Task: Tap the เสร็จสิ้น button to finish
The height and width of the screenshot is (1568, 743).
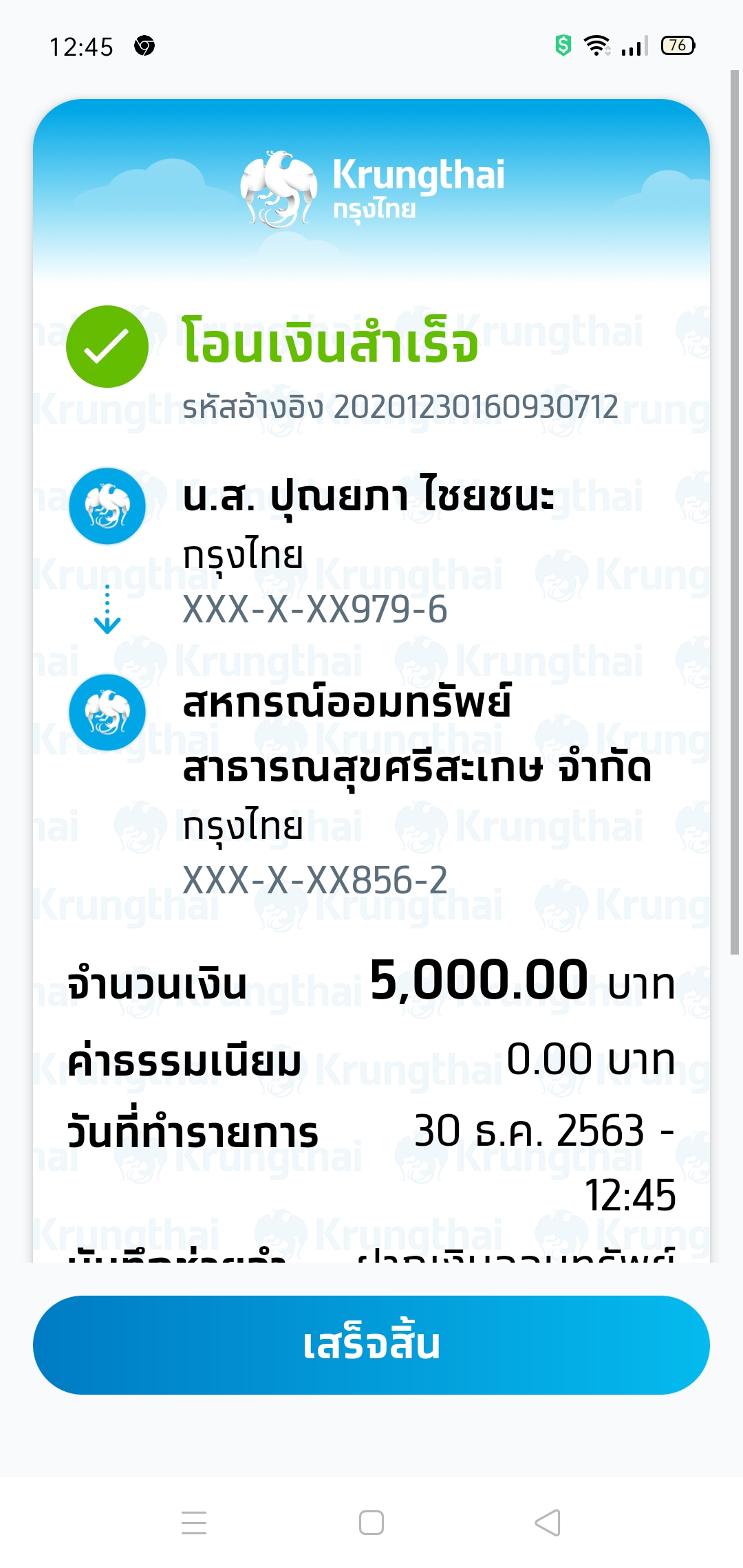Action: (371, 1344)
